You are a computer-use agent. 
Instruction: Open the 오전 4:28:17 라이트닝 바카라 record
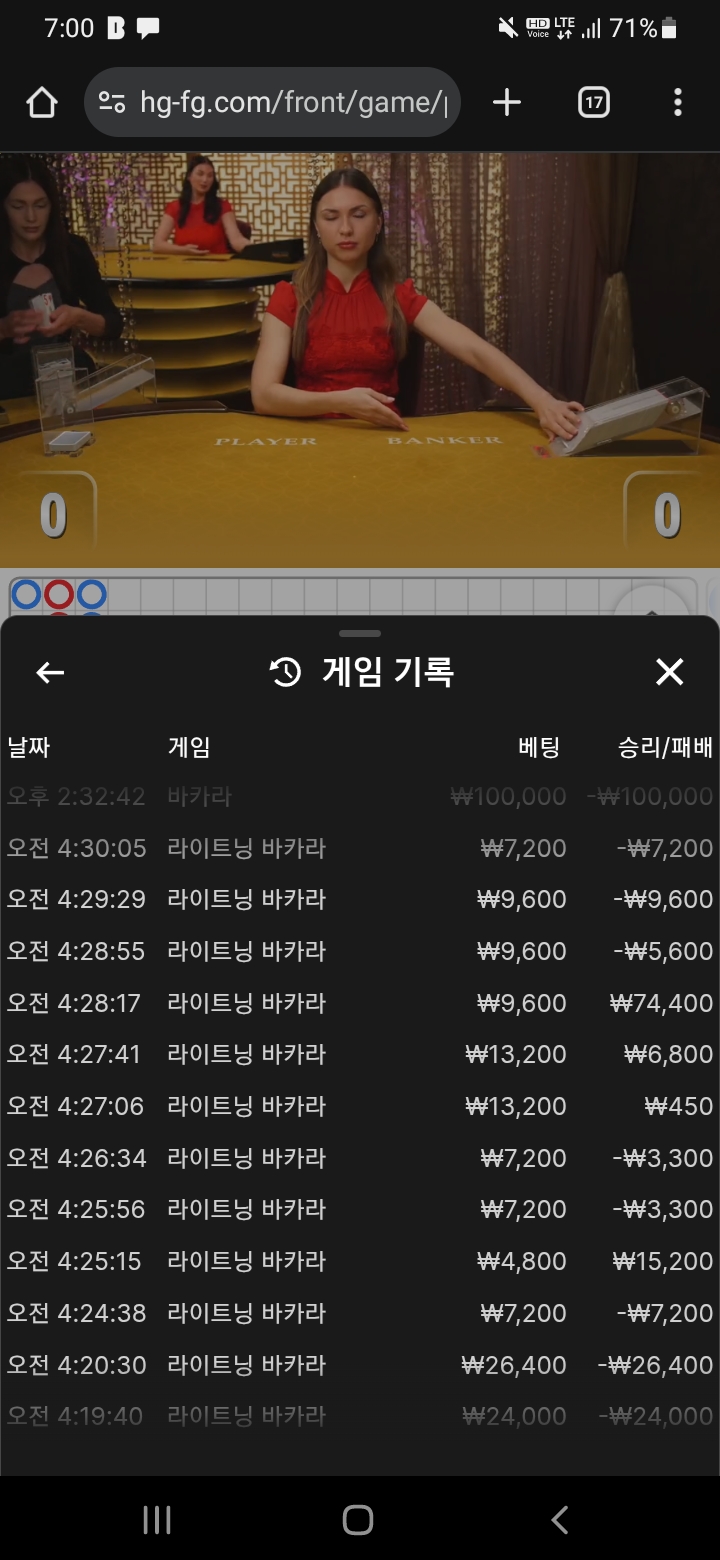click(360, 1003)
